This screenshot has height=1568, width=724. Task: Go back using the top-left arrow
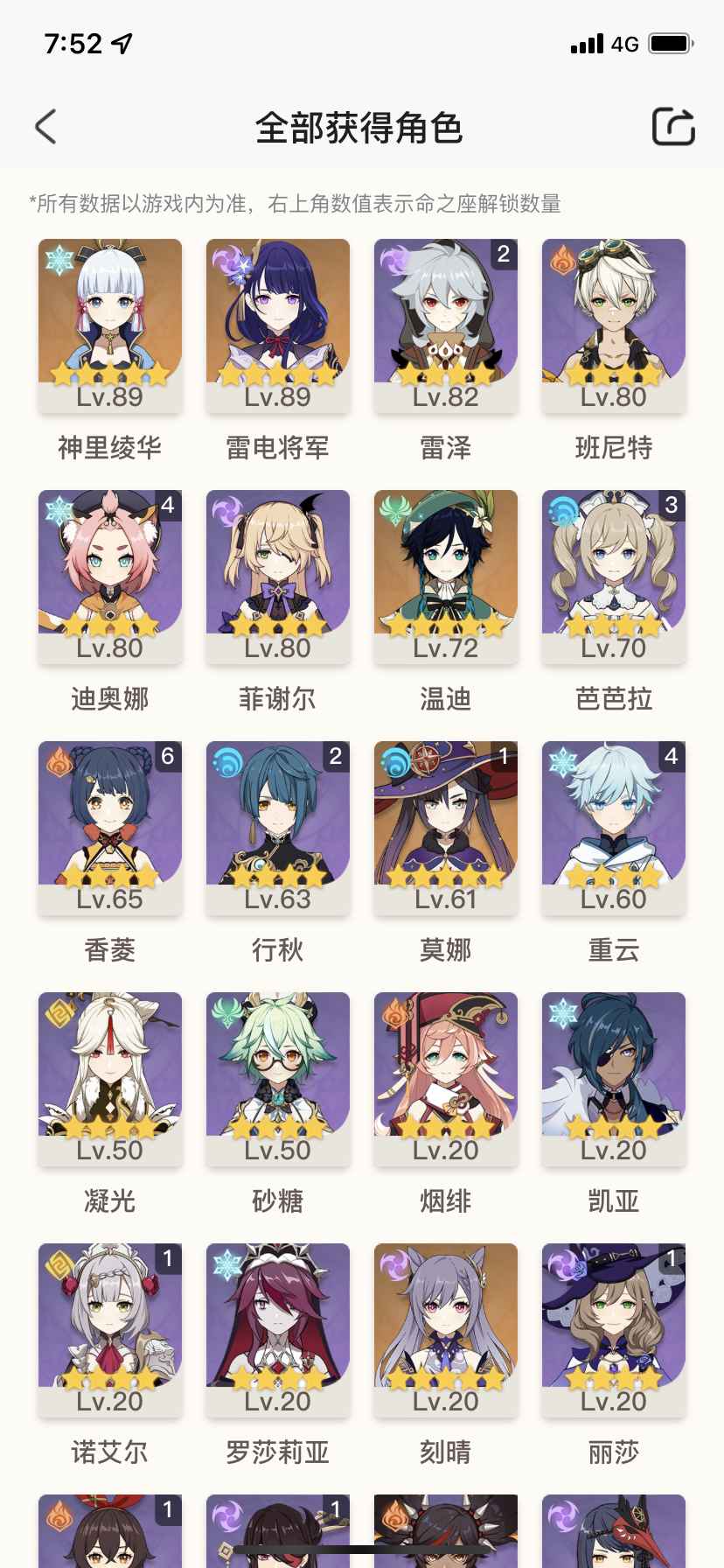tap(46, 127)
